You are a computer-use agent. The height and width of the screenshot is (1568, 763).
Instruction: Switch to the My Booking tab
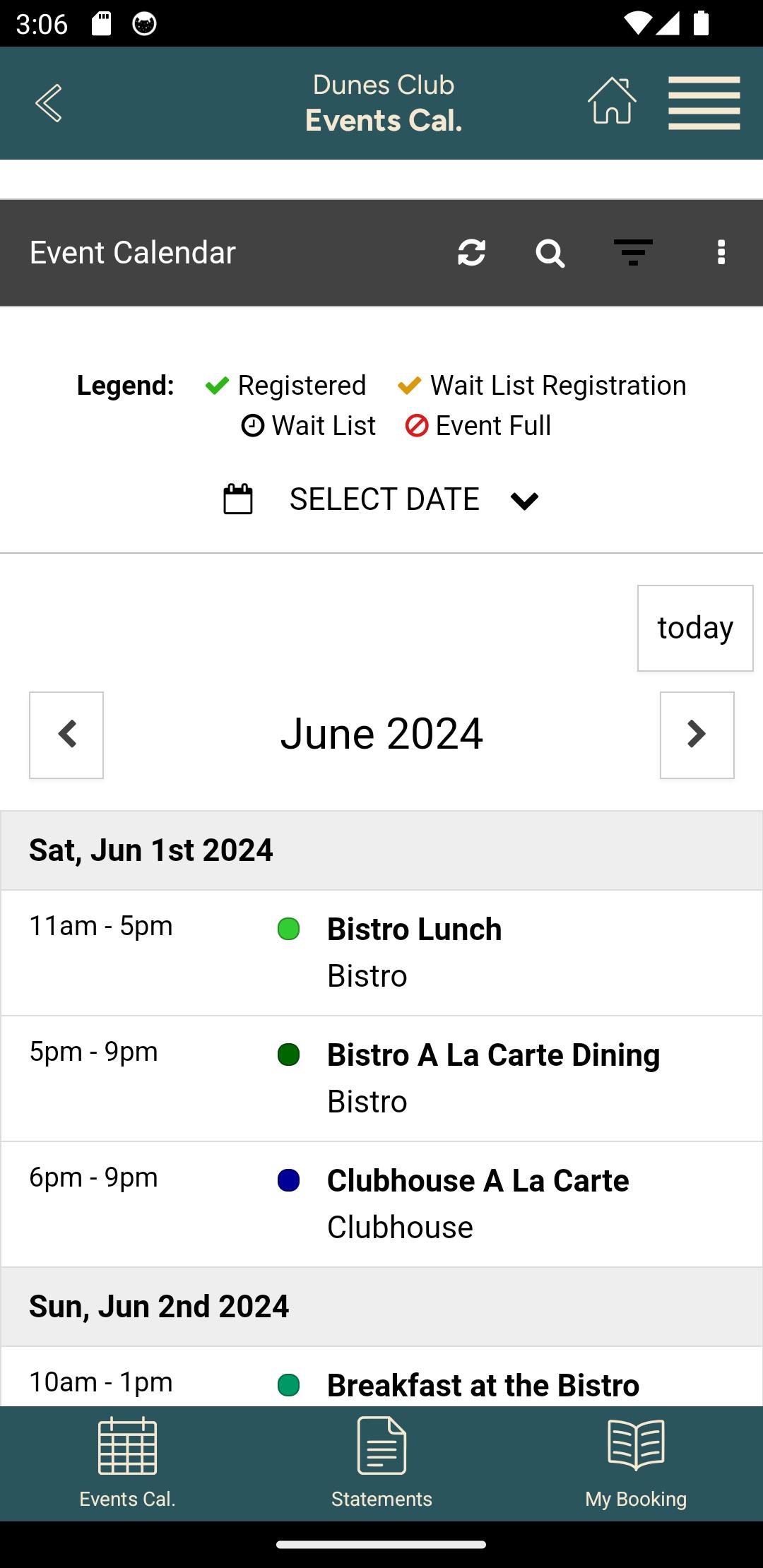(x=636, y=1463)
